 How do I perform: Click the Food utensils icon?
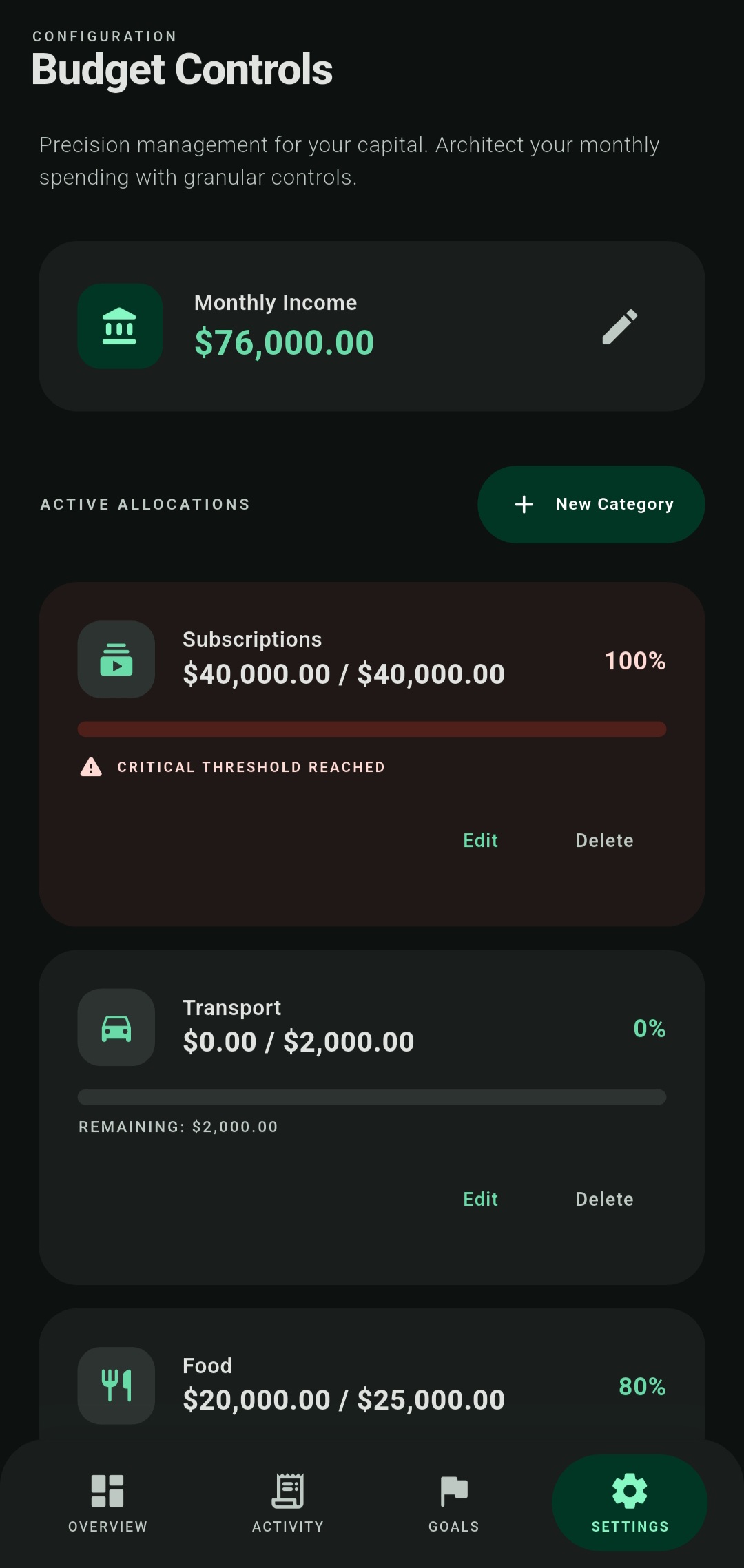coord(116,1386)
